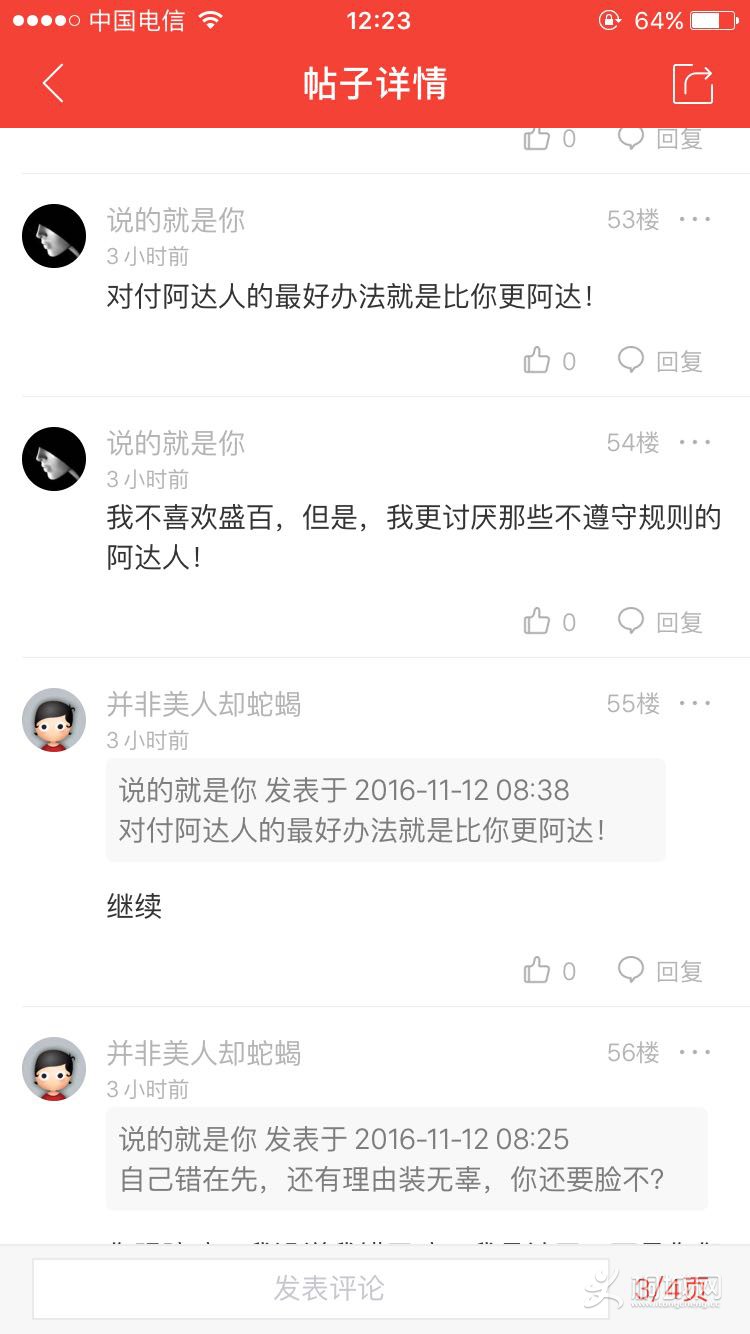Viewport: 750px width, 1334px height.
Task: Open username 说的就是你 on floor 54
Action: coord(176,443)
